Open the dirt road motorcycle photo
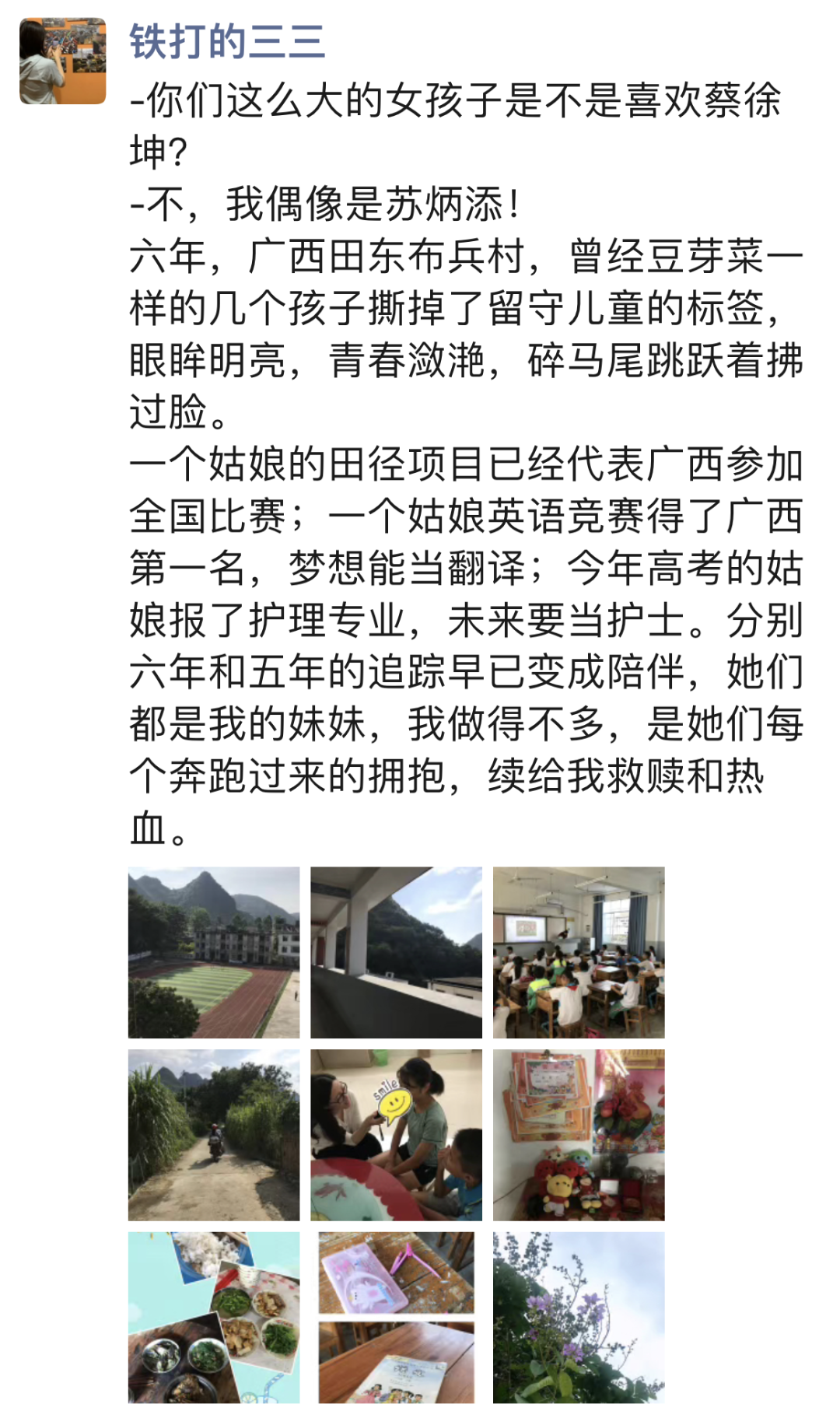Viewport: 840px width, 1418px height. coord(214,1135)
